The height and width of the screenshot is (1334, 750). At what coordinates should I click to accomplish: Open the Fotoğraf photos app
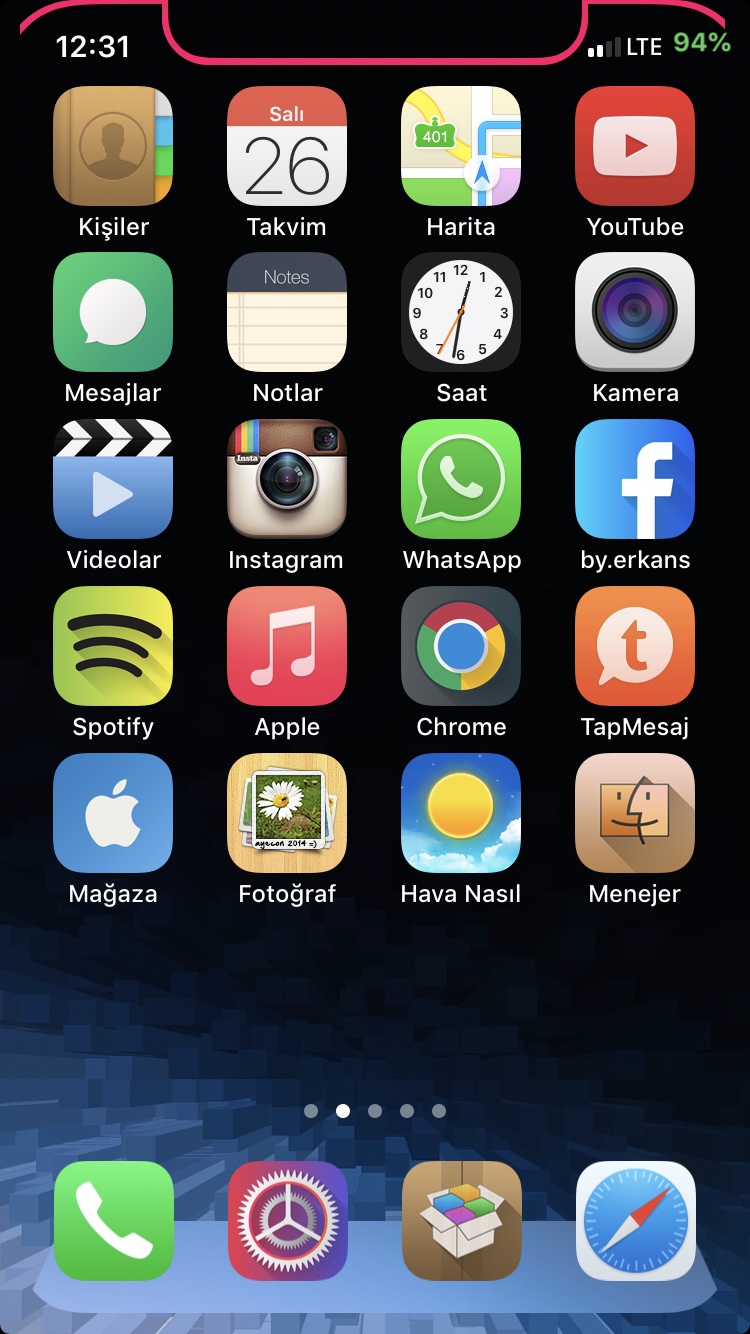point(287,813)
